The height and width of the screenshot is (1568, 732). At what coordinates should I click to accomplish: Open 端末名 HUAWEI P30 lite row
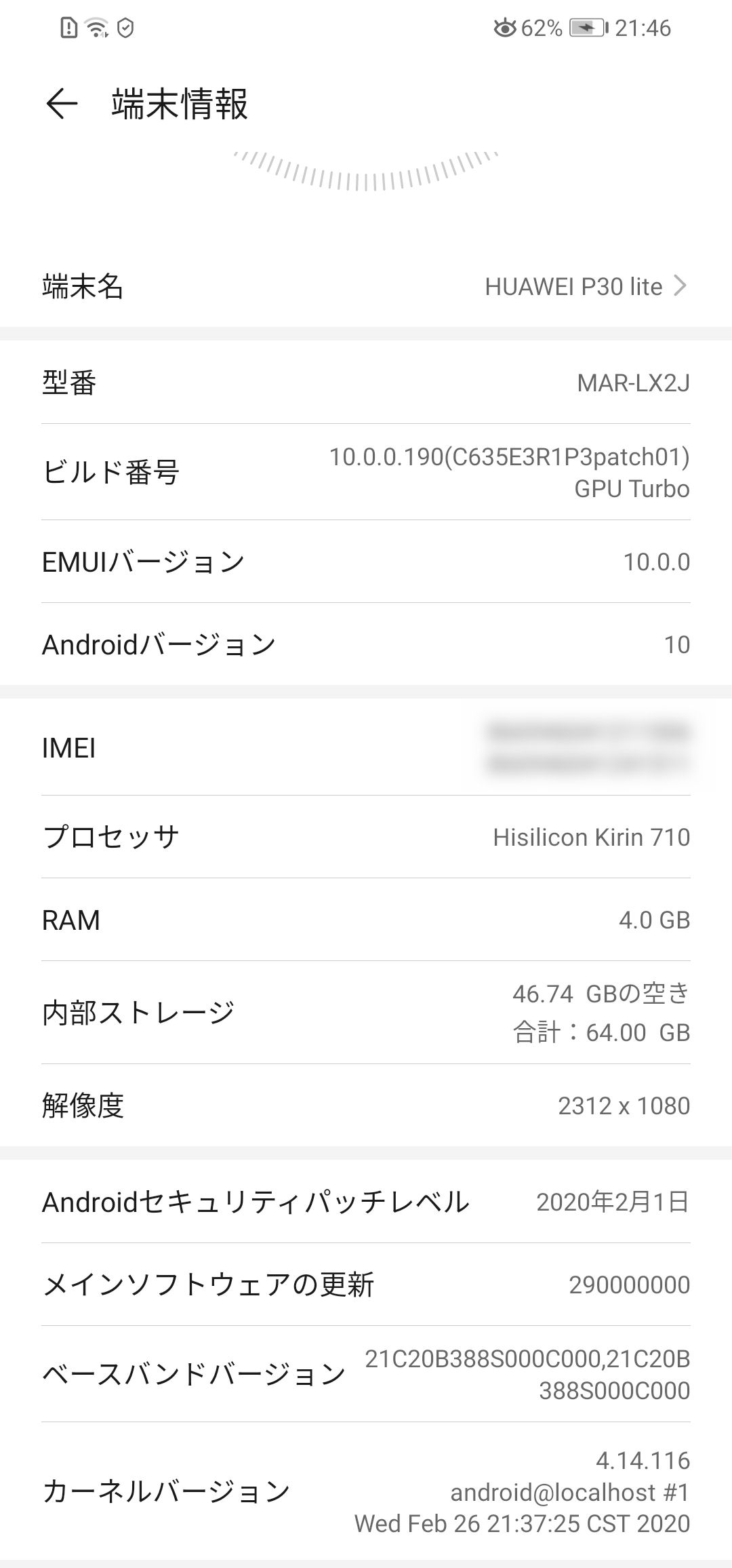coord(366,286)
